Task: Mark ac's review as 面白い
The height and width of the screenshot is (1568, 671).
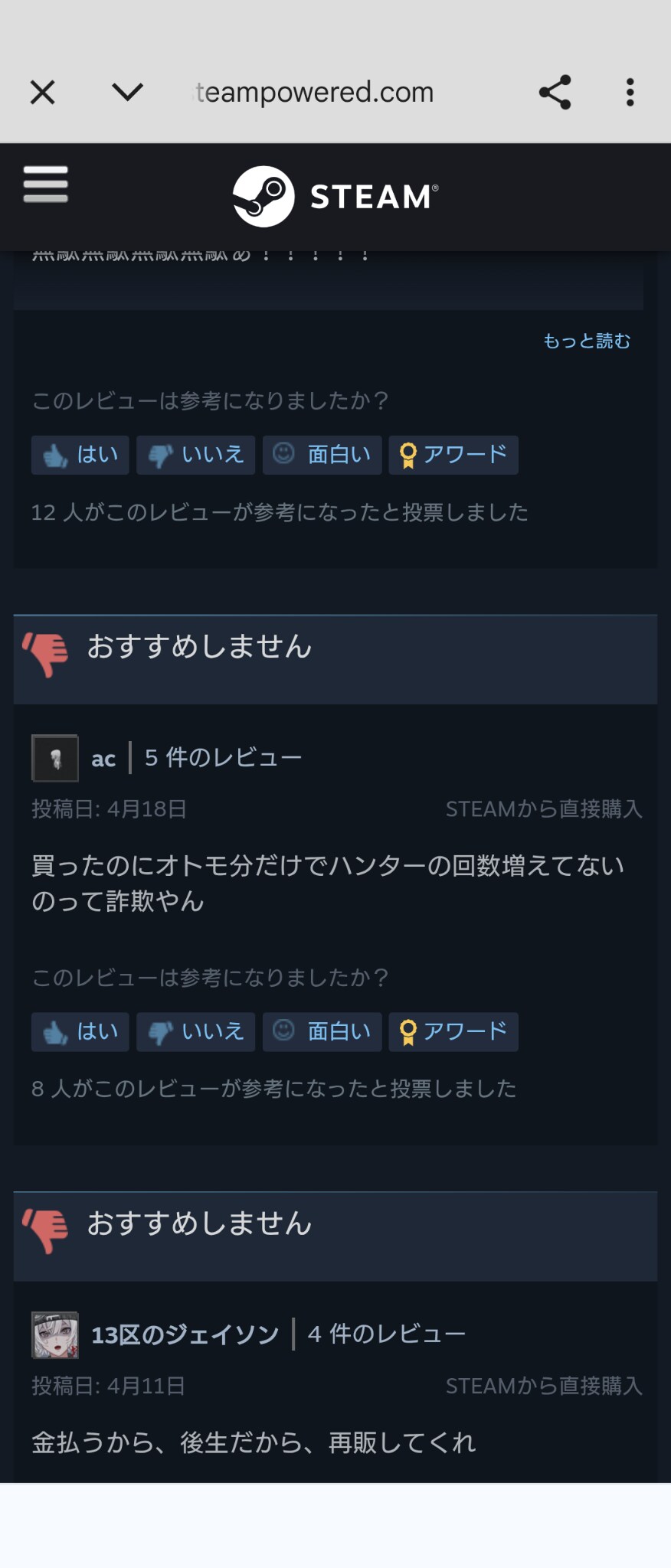Action: [x=322, y=1031]
